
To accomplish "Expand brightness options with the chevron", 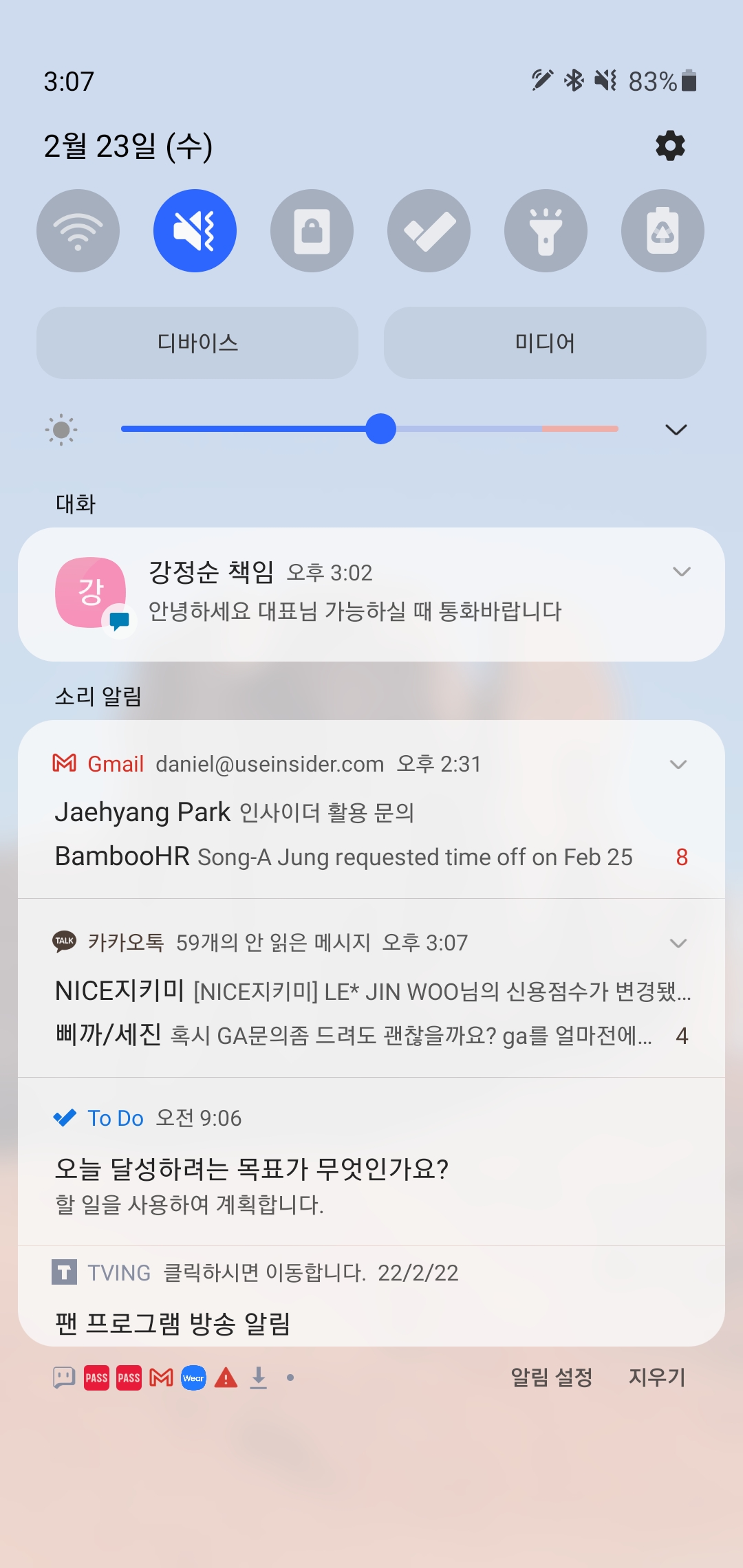I will (x=676, y=430).
